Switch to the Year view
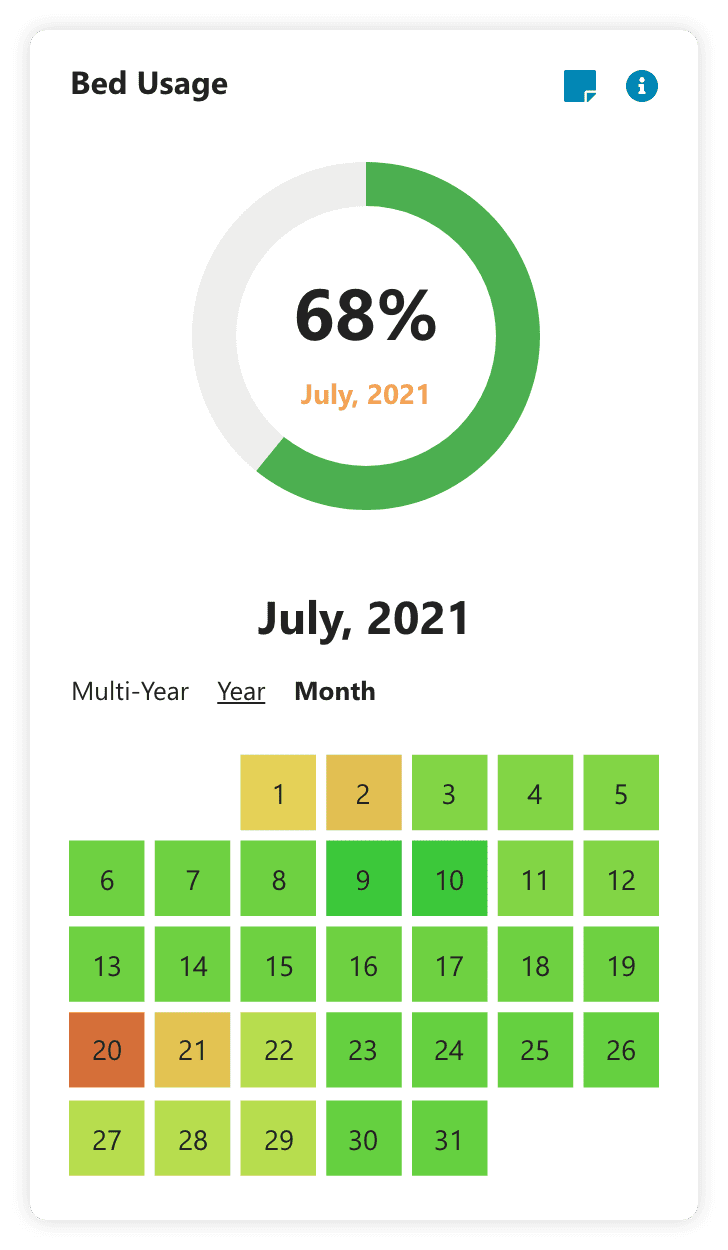Viewport: 728px width, 1250px height. coord(241,691)
